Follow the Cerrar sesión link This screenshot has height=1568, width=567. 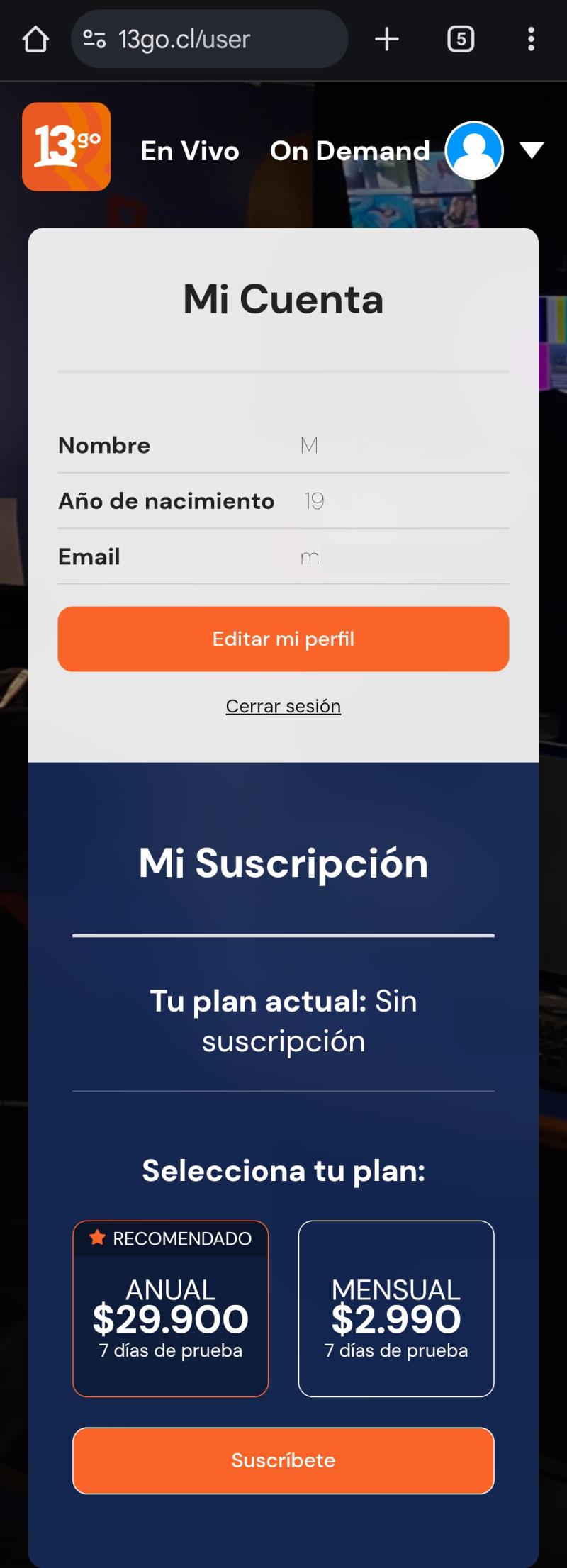coord(283,706)
